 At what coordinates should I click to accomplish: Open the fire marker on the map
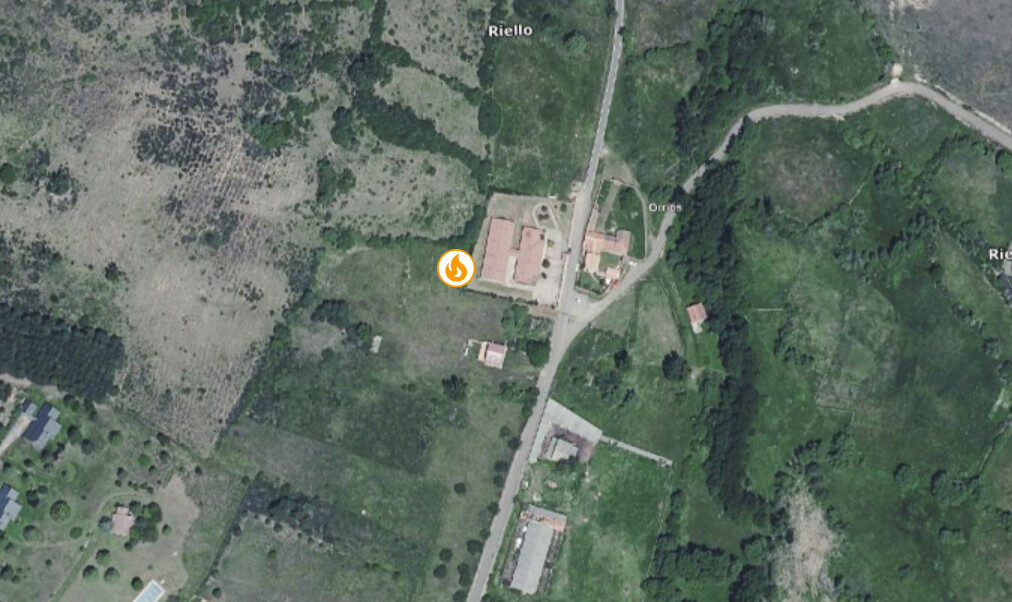[455, 268]
